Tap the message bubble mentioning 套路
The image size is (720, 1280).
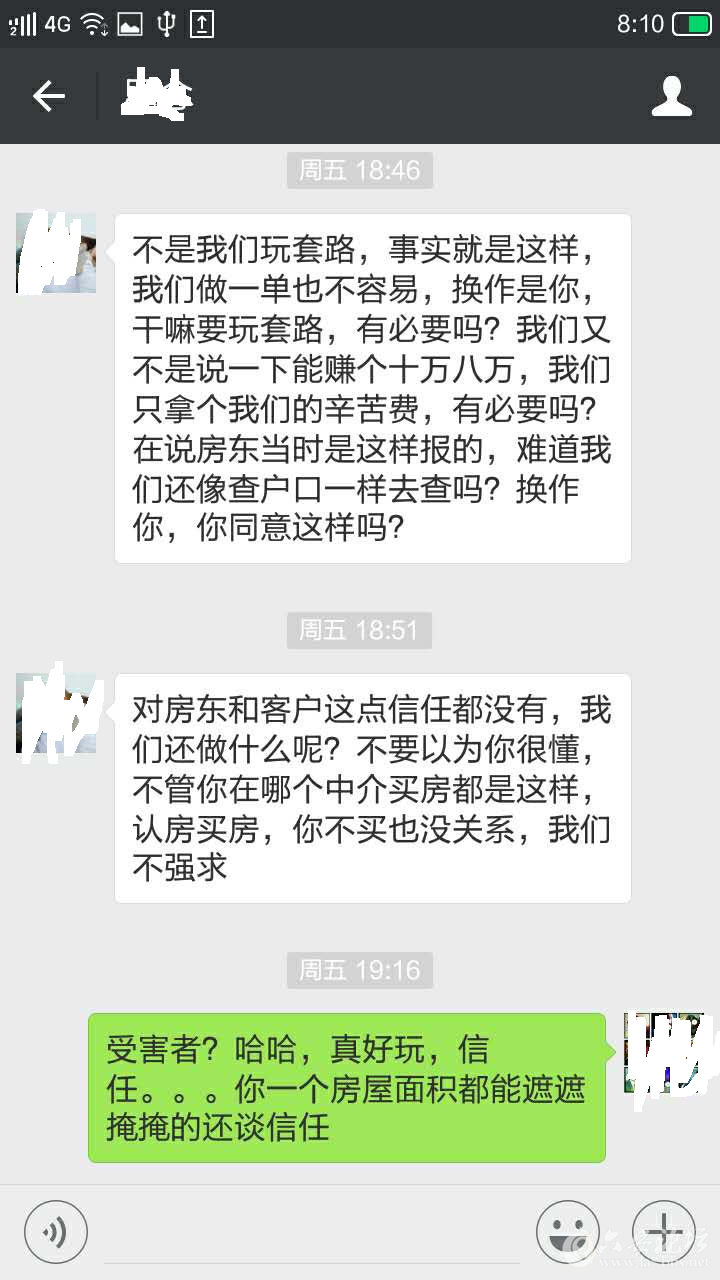coord(372,390)
